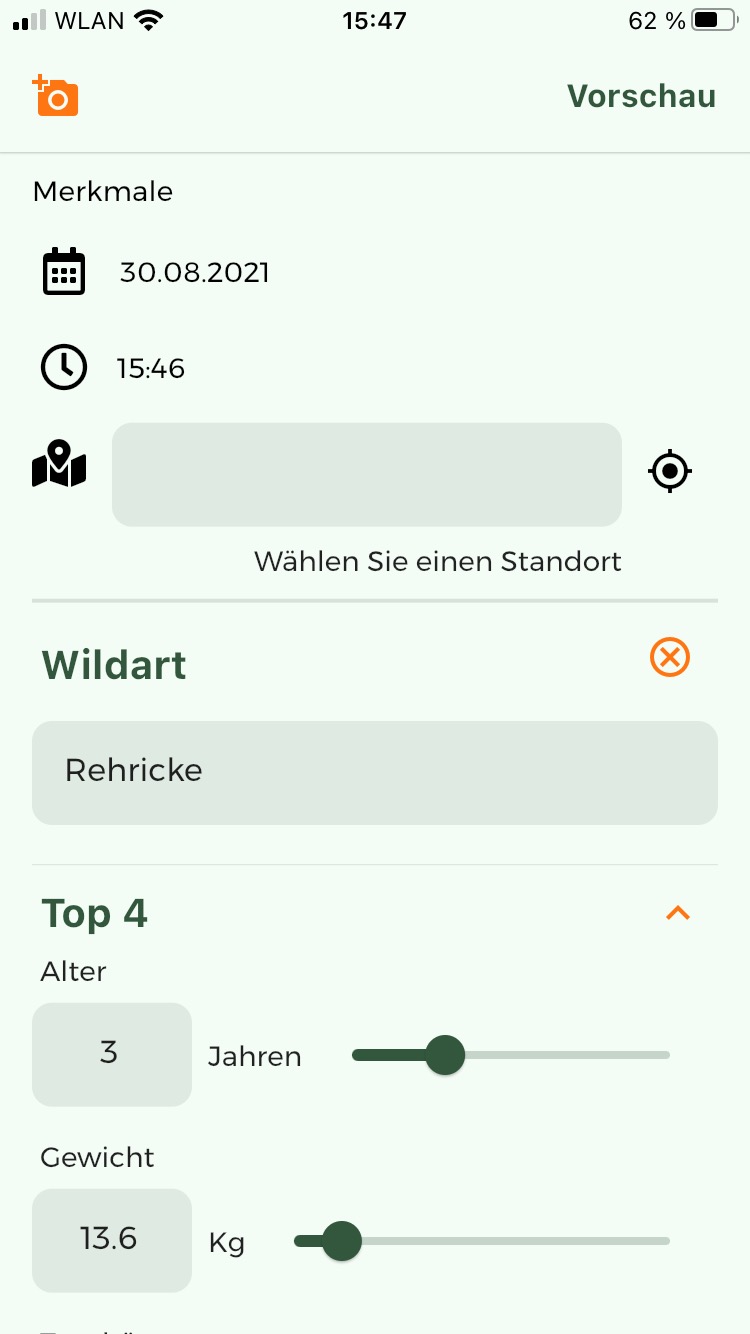This screenshot has height=1334, width=750.
Task: Open the Rehricke species field
Action: [x=374, y=772]
